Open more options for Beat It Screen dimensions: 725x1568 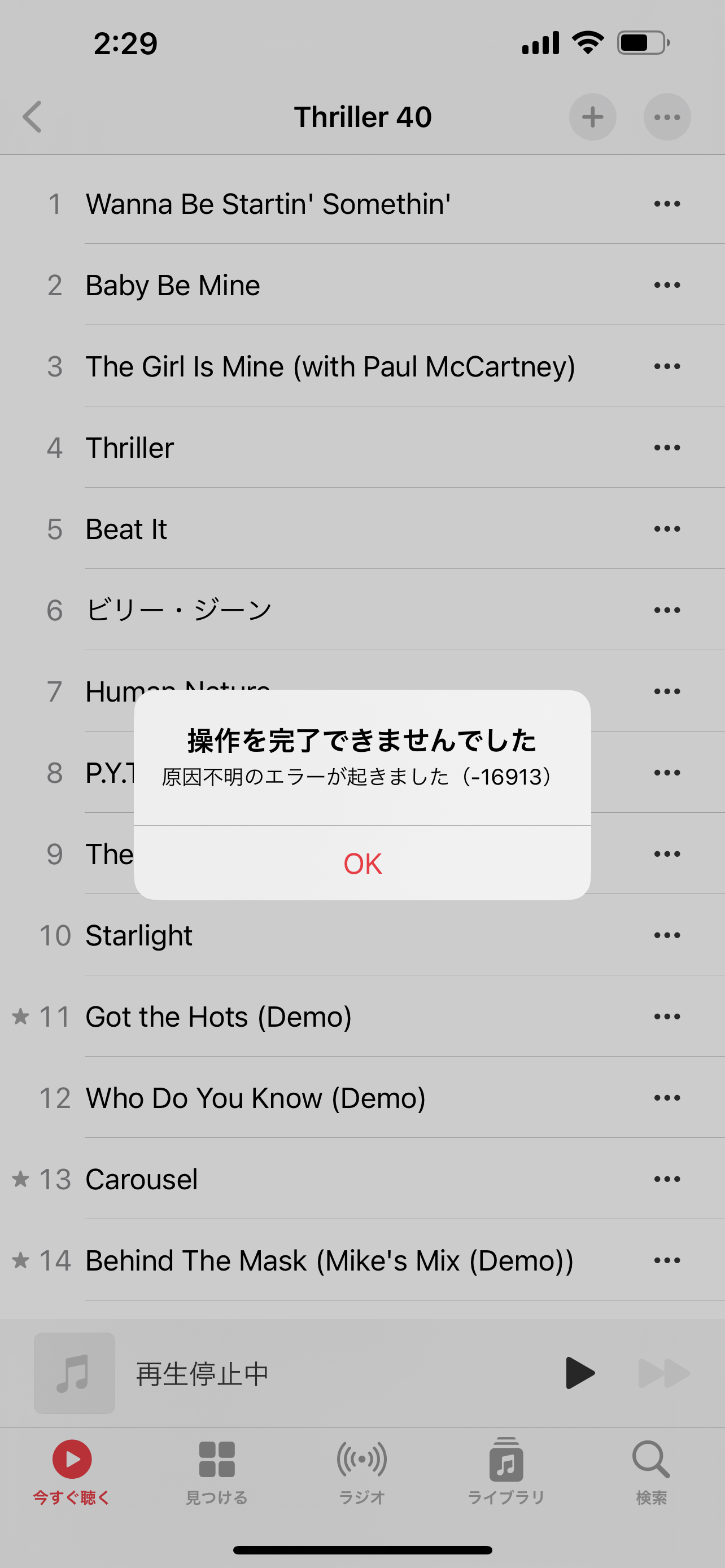[667, 529]
